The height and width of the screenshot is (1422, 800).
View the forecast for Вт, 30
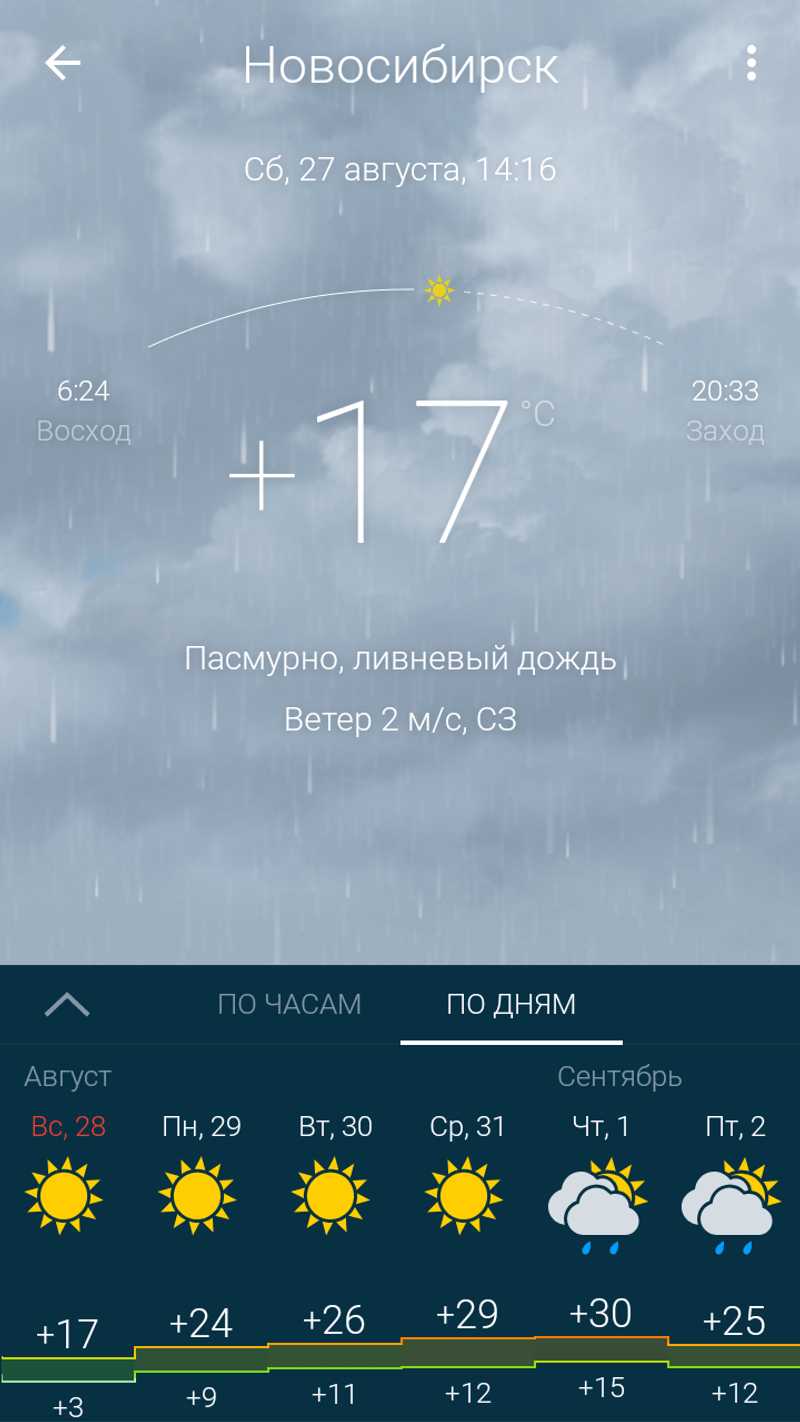(335, 1200)
